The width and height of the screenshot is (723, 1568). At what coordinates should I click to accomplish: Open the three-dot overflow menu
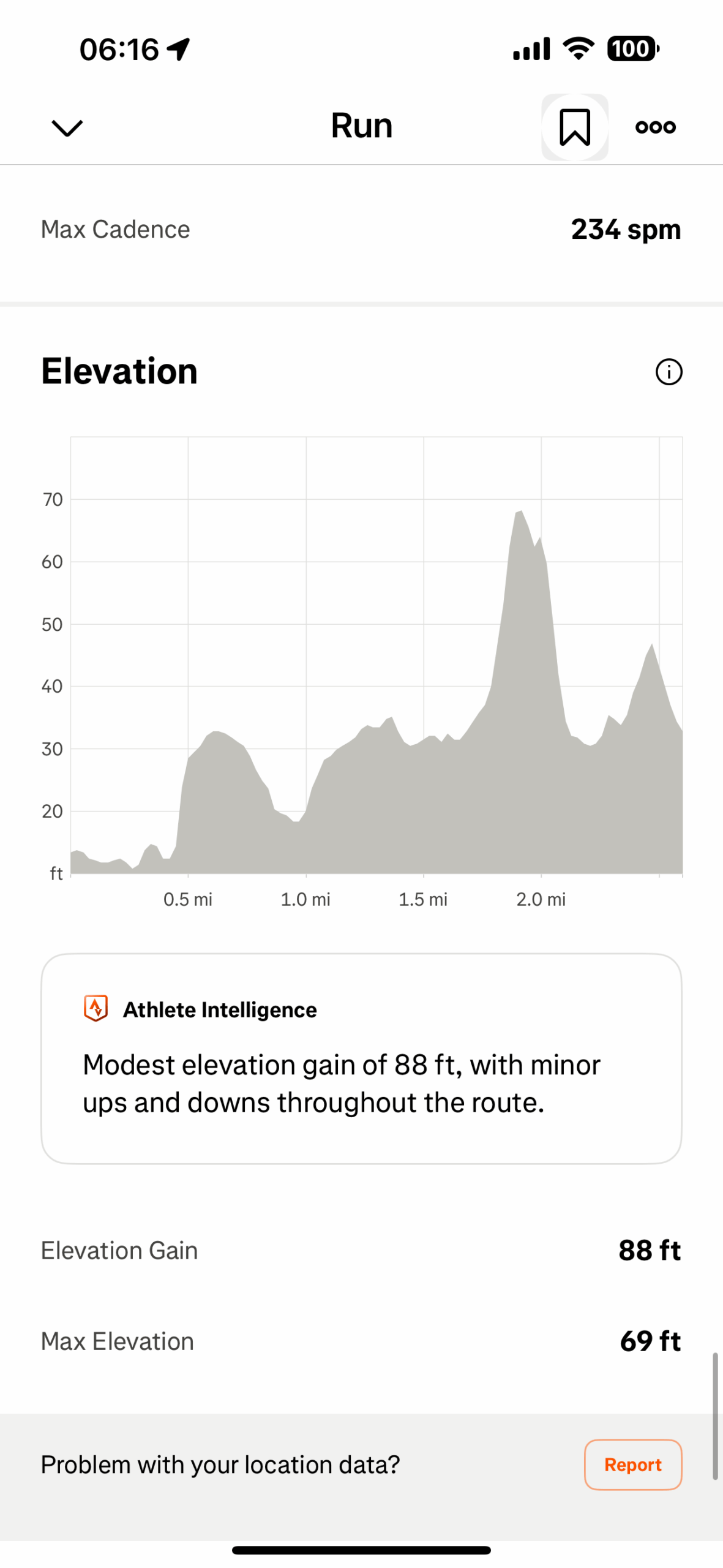[x=655, y=127]
